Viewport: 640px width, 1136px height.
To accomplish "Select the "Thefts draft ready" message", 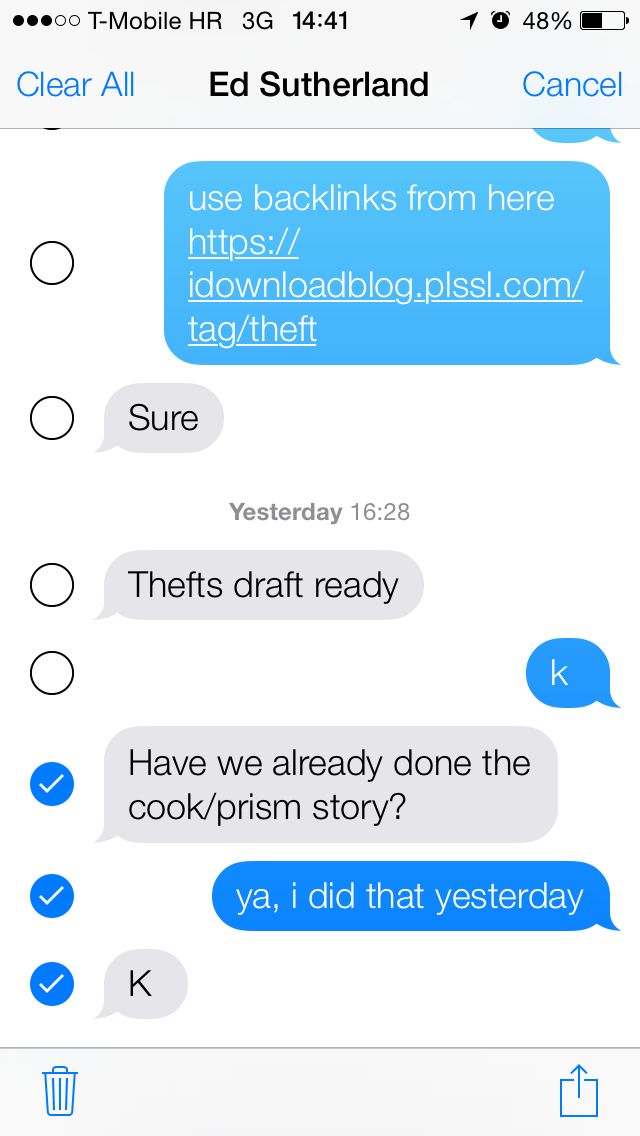I will (x=52, y=585).
